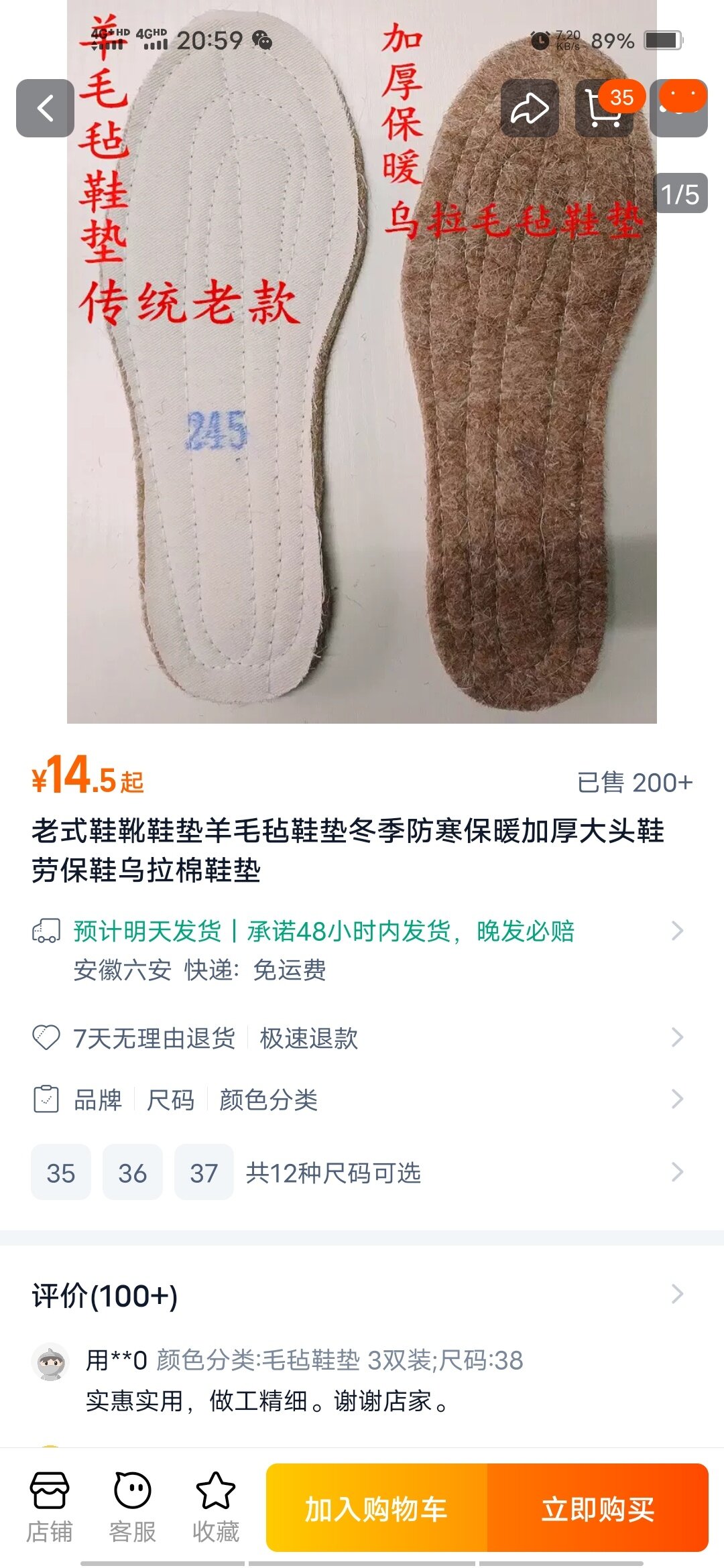Buy now with 立即购买
The width and height of the screenshot is (724, 1568).
[597, 1508]
